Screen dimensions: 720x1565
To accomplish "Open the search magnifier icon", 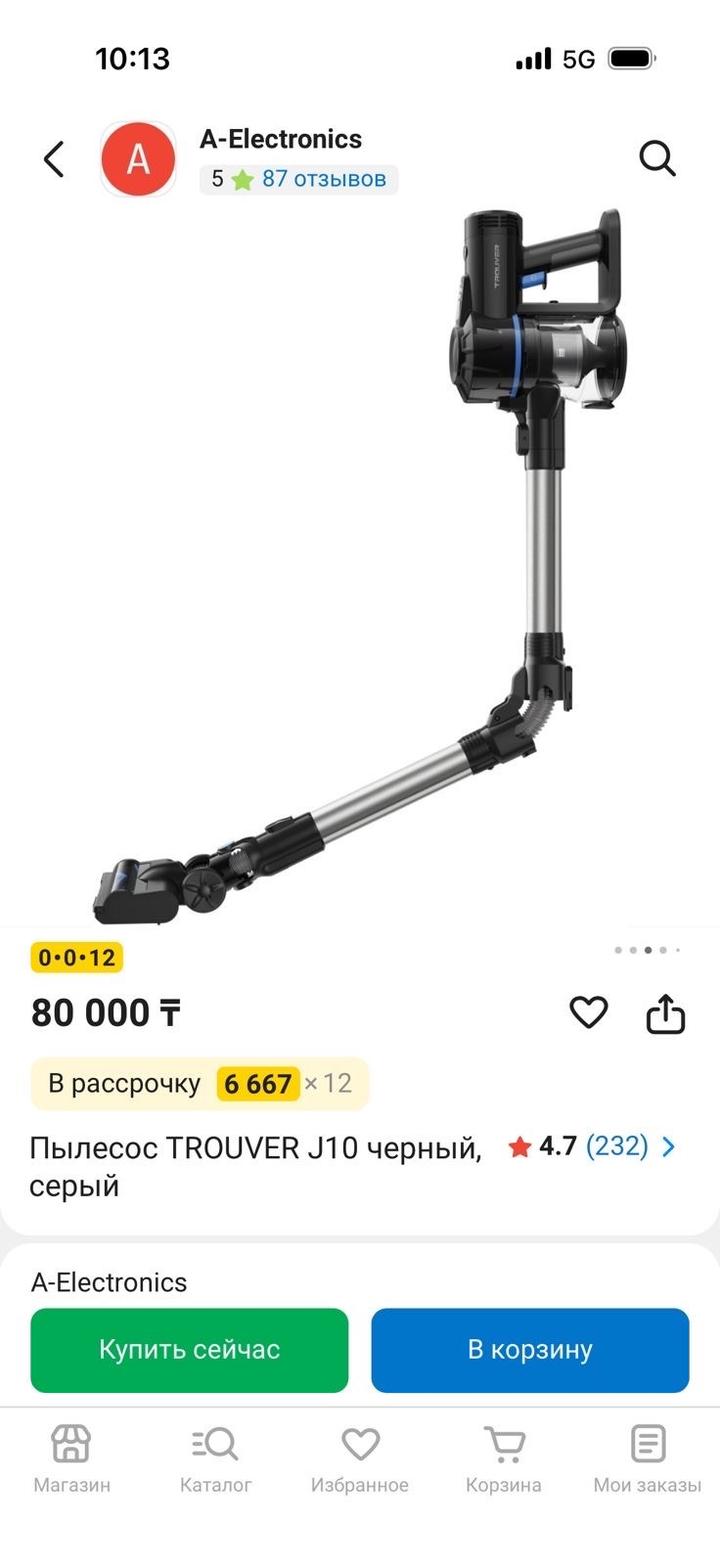I will tap(657, 158).
